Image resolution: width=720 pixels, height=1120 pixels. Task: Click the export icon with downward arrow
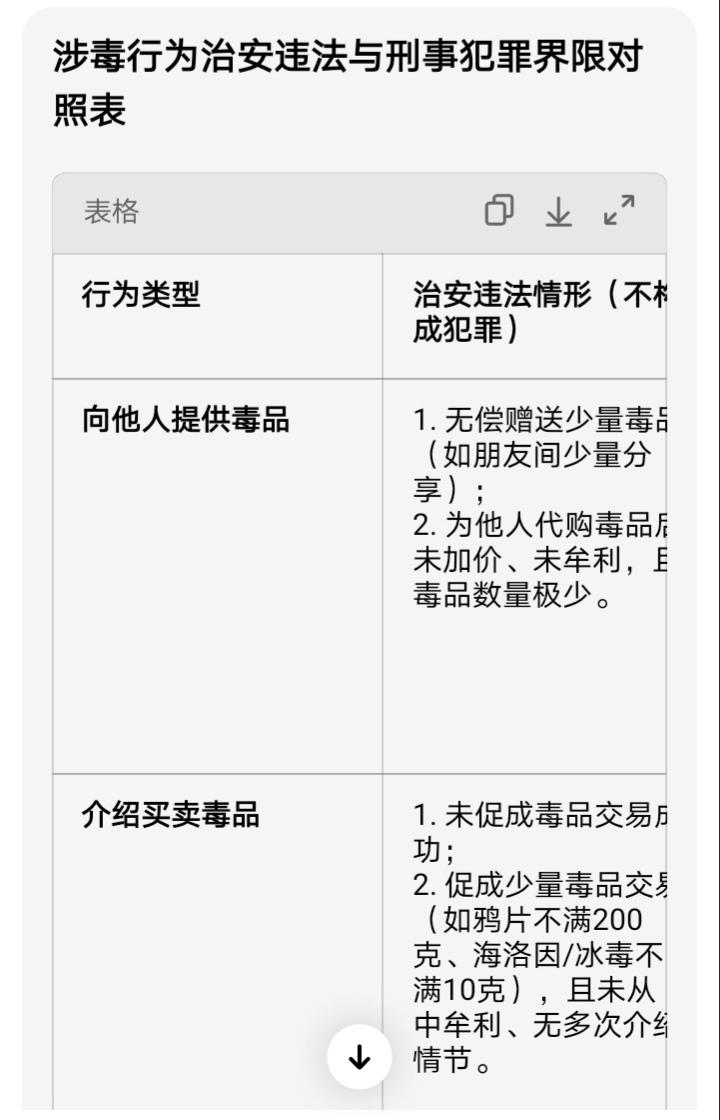pyautogui.click(x=558, y=213)
